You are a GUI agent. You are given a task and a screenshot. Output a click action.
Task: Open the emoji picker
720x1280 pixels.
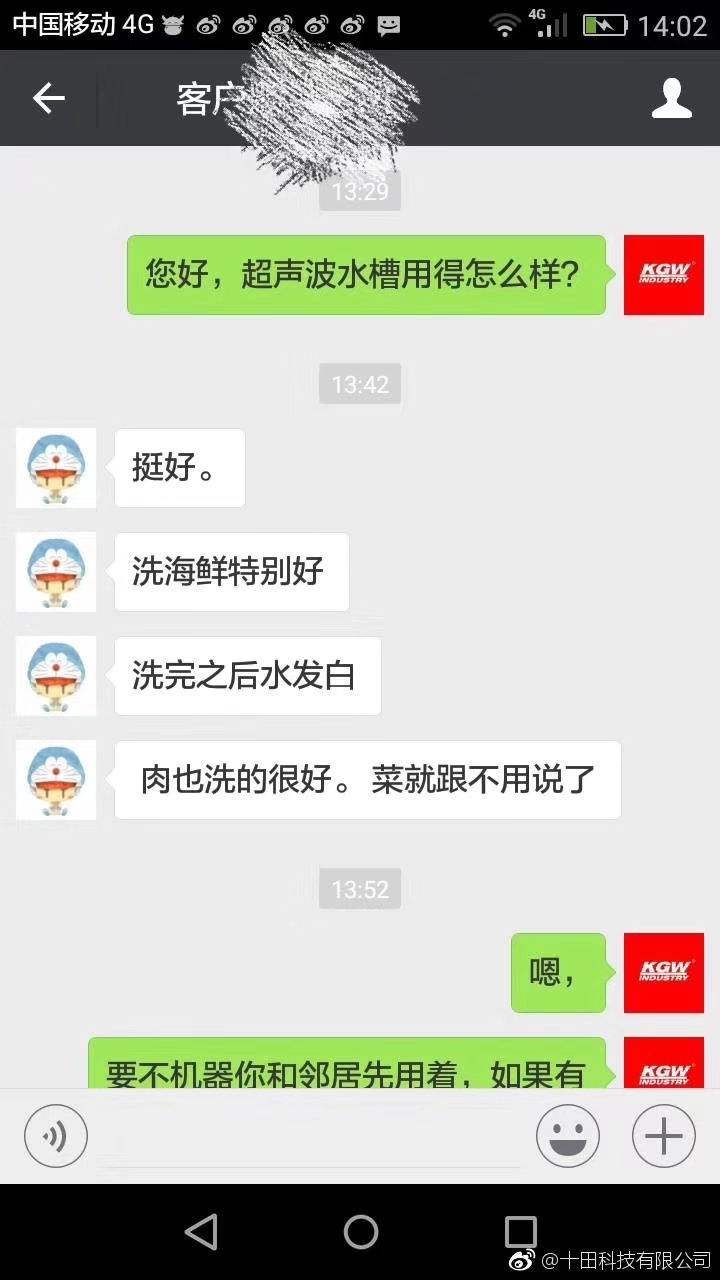pyautogui.click(x=567, y=1136)
